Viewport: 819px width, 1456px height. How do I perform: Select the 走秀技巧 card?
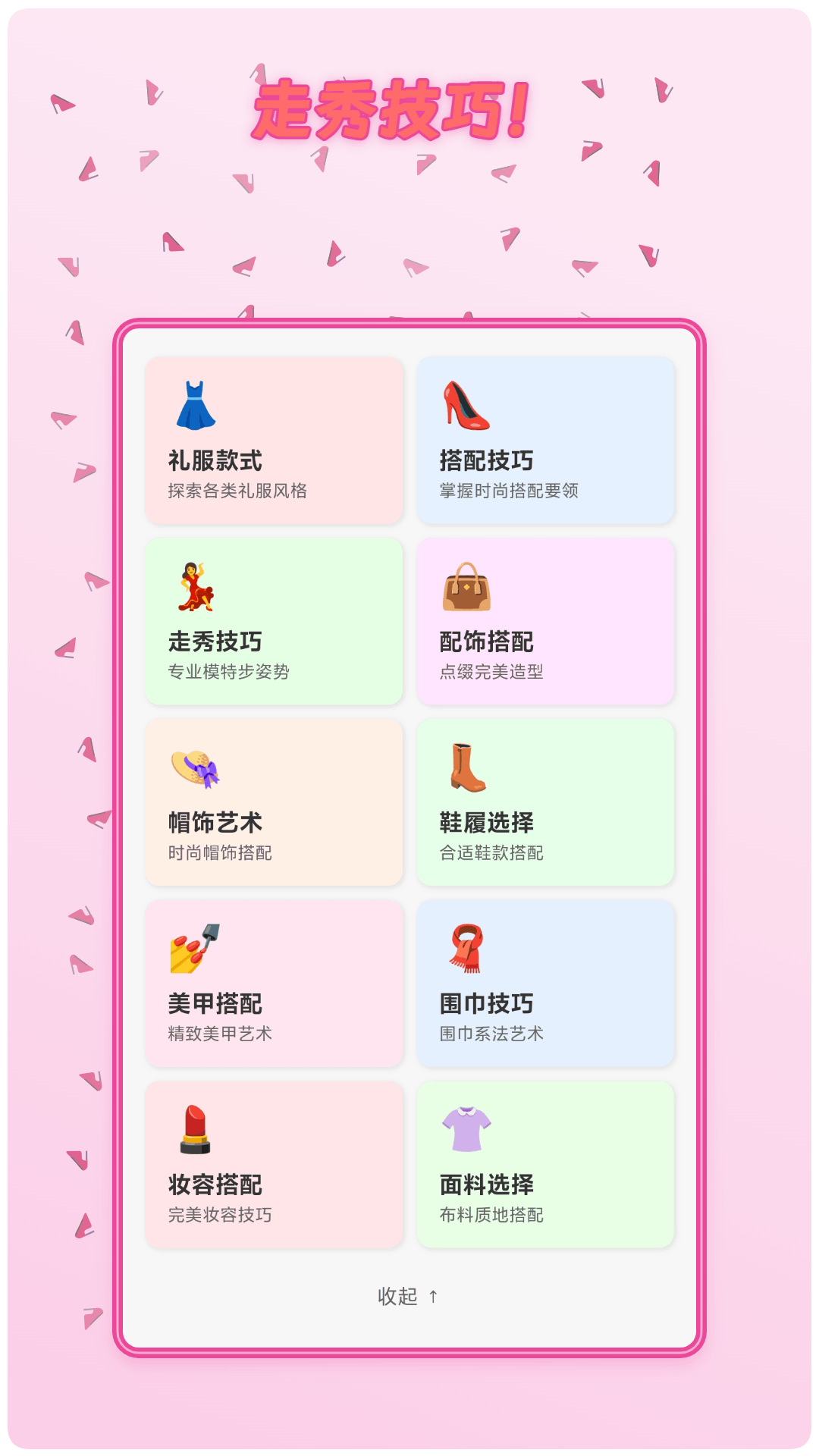[x=273, y=622]
